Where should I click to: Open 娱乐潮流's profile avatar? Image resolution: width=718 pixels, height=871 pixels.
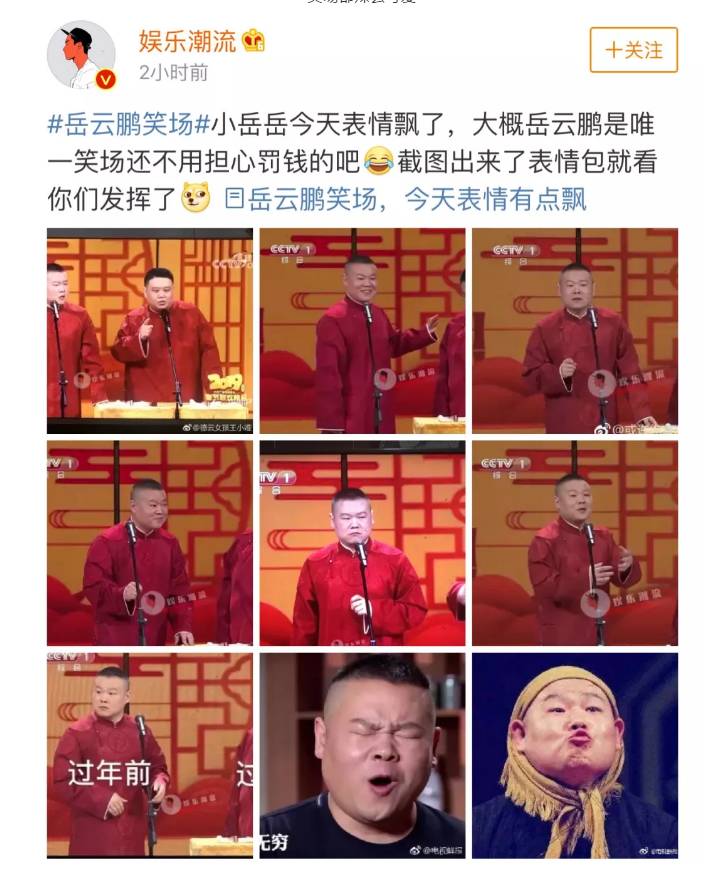pos(82,54)
